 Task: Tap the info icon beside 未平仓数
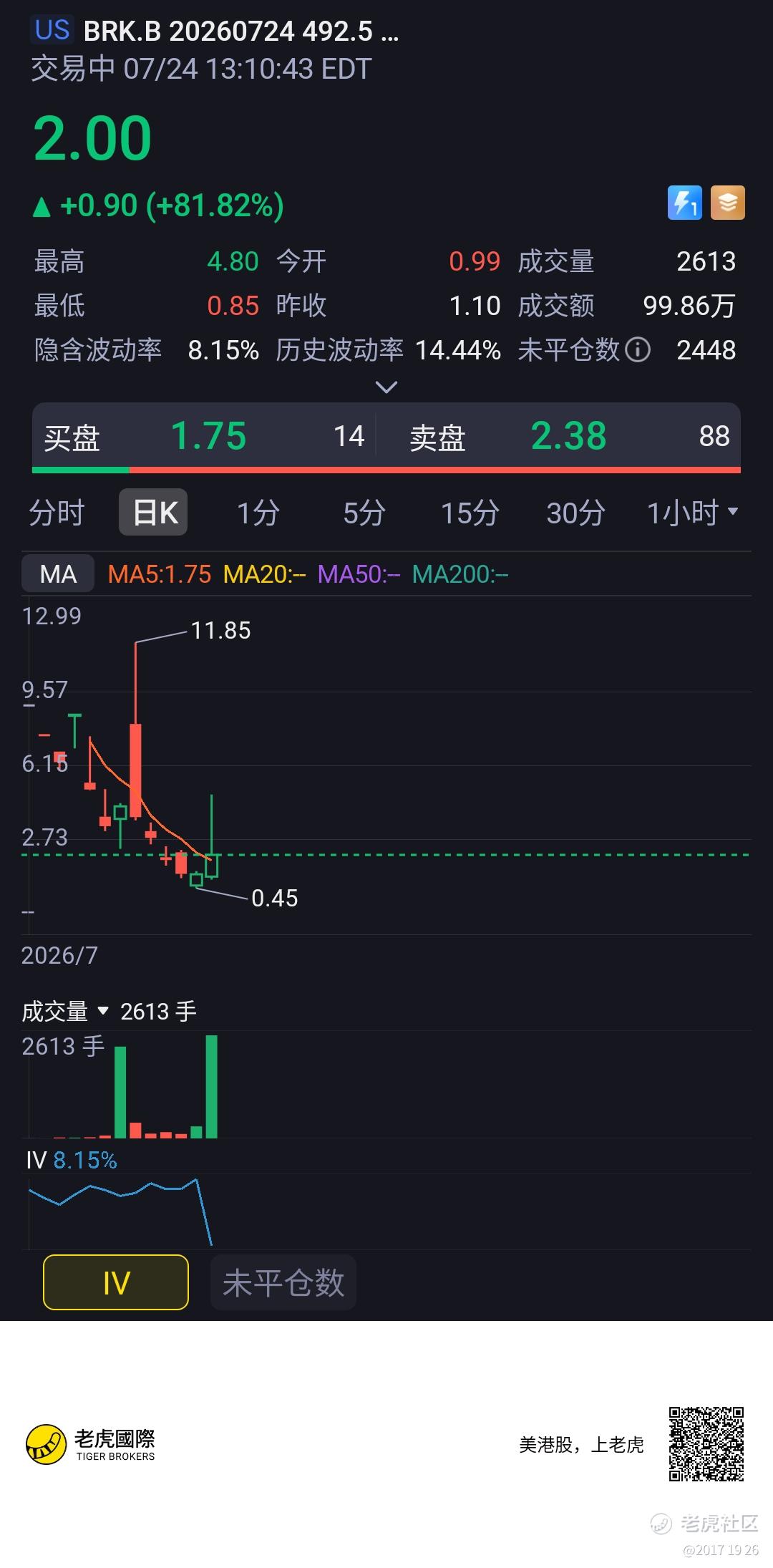[638, 350]
